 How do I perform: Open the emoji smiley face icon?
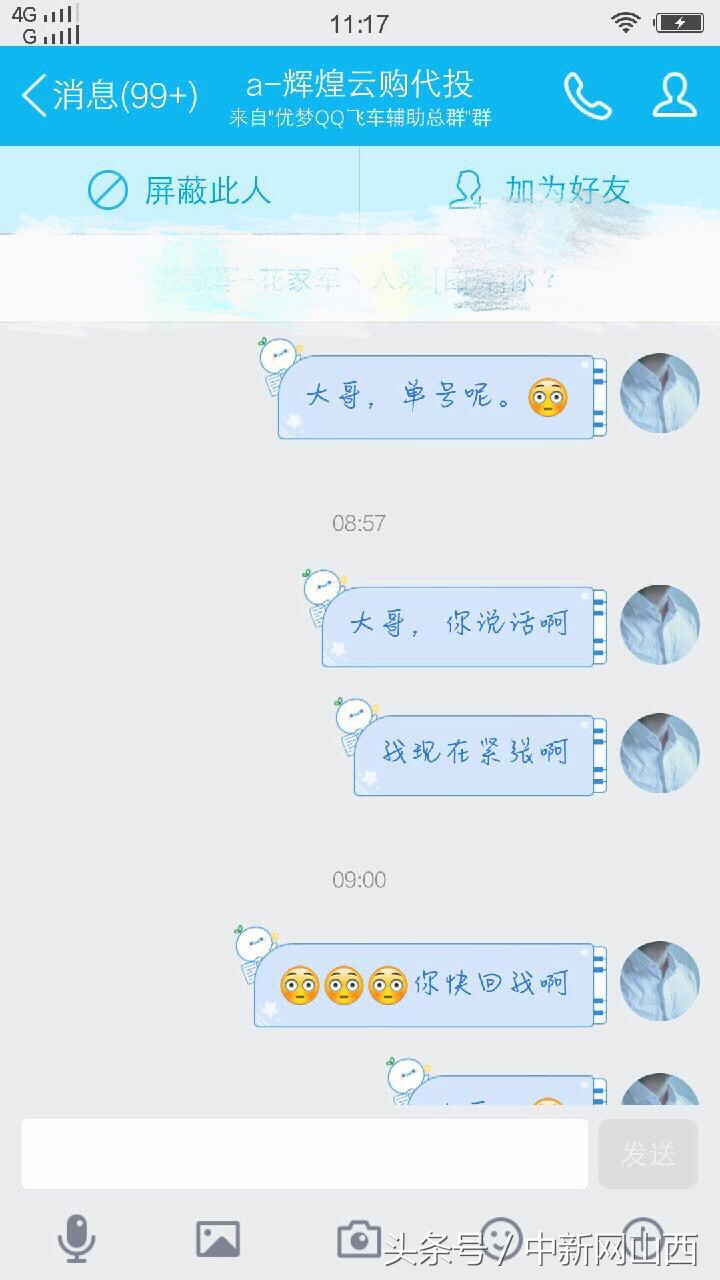pyautogui.click(x=502, y=1237)
